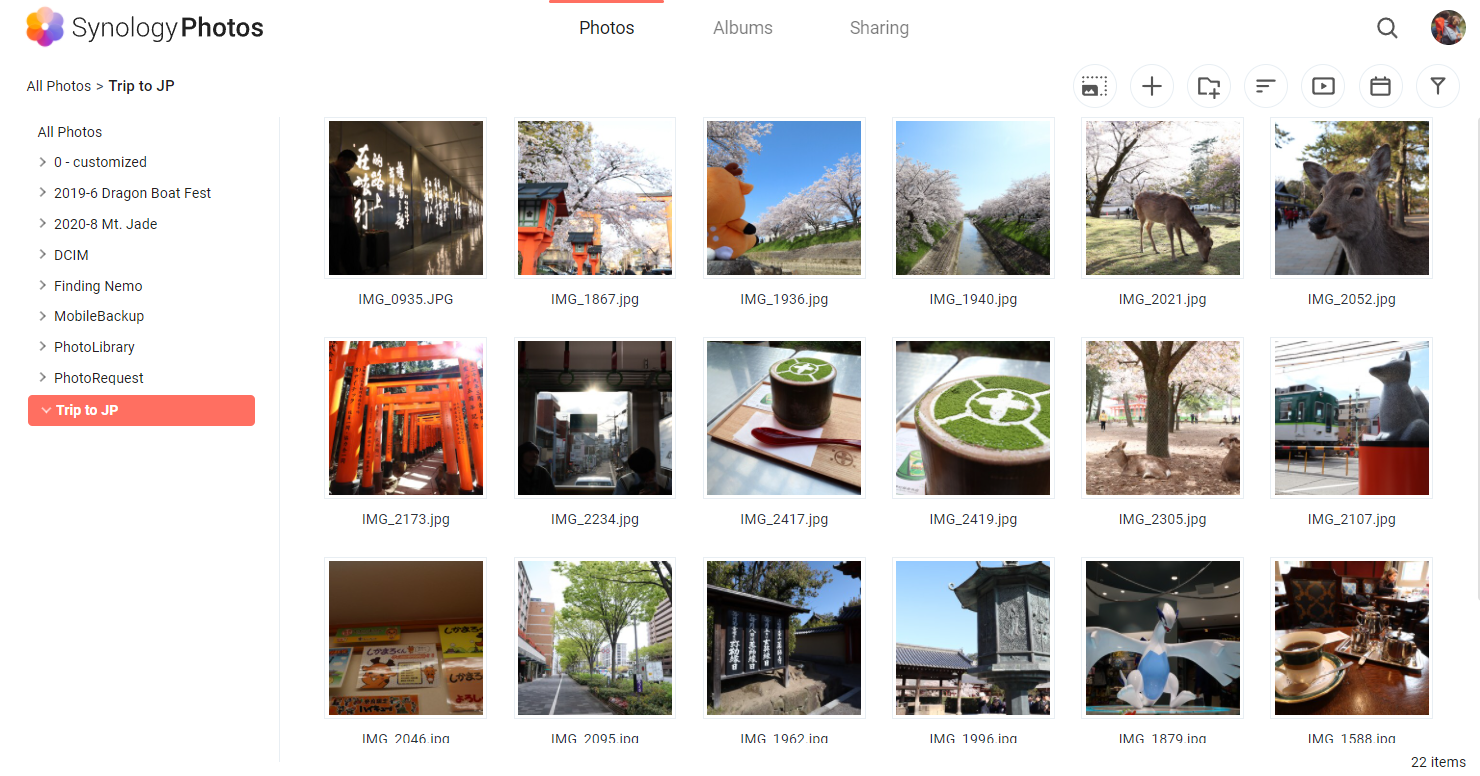Open the user profile avatar
1480x776 pixels.
click(x=1448, y=28)
